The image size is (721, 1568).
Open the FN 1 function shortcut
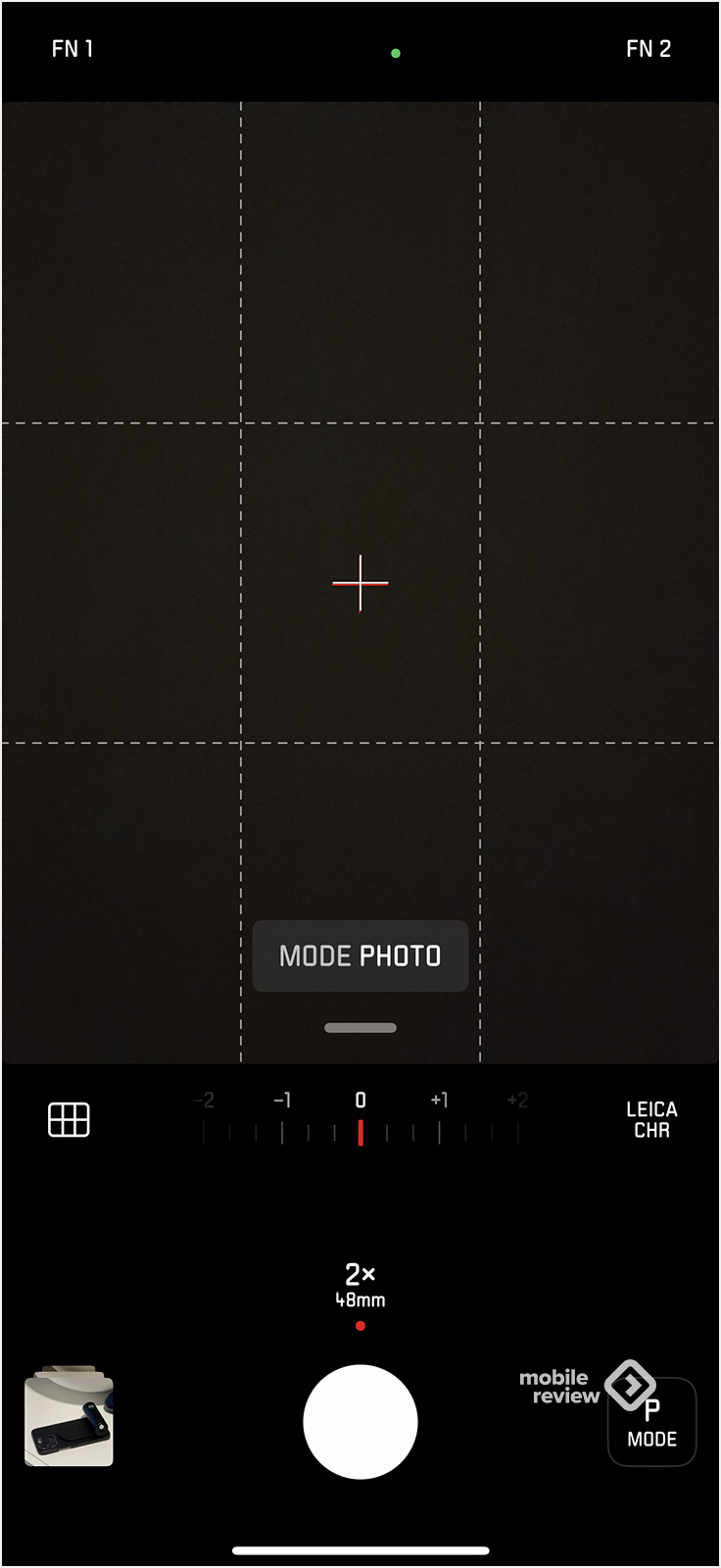pyautogui.click(x=72, y=49)
